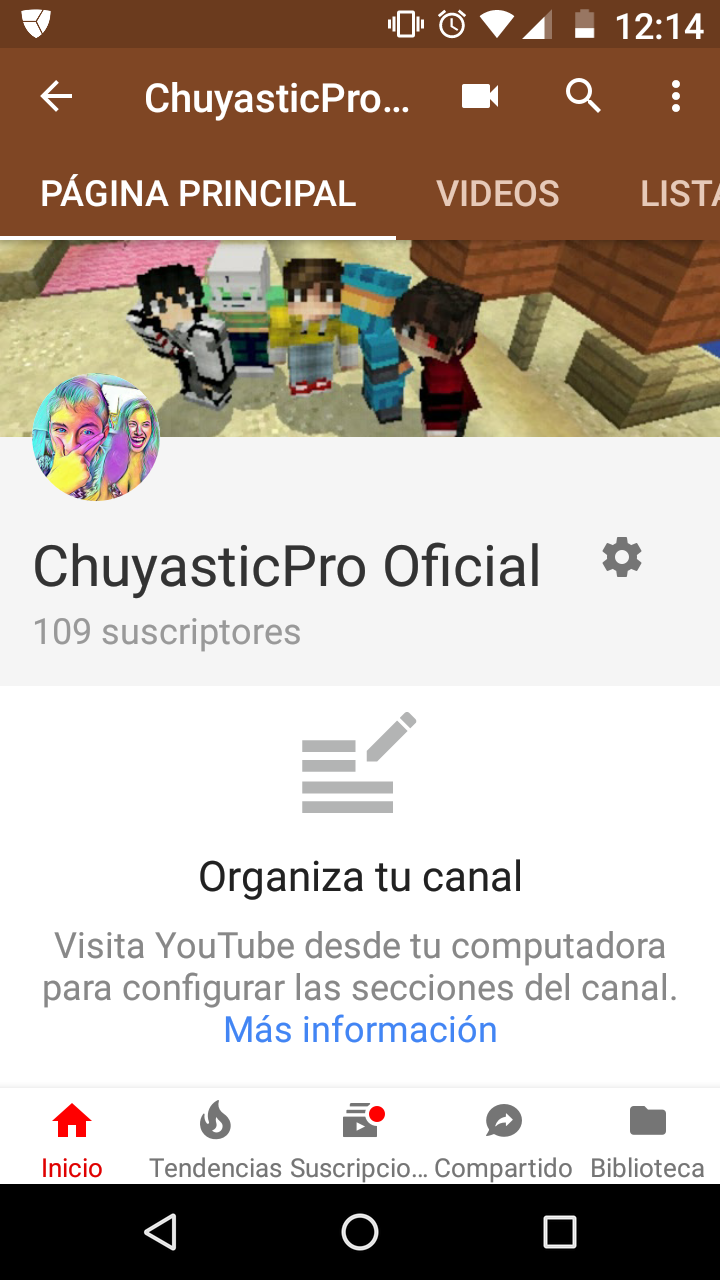Screen dimensions: 720x1280
Task: Select the Página Principal tab
Action: (198, 193)
